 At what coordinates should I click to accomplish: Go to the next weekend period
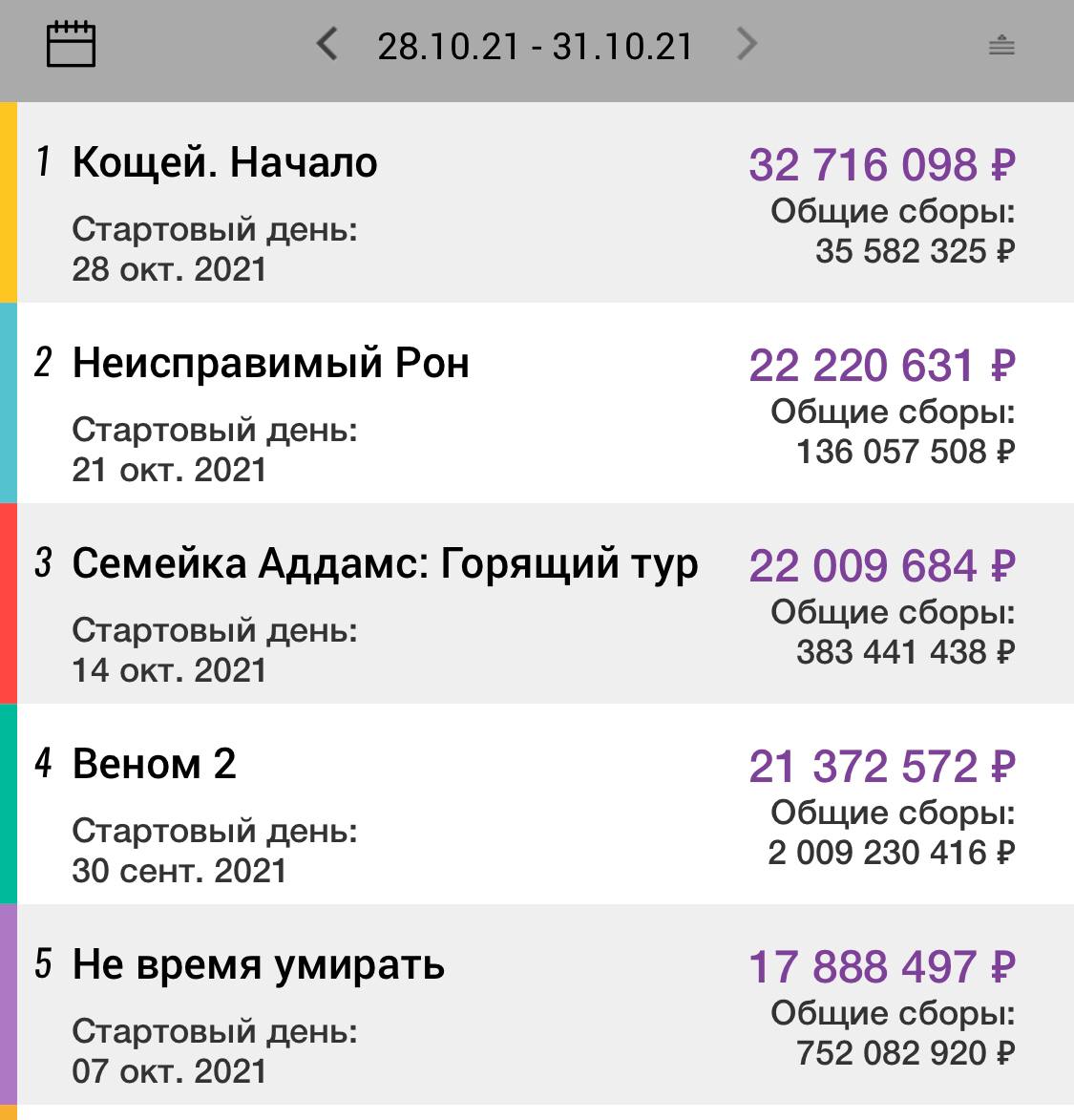pyautogui.click(x=748, y=44)
